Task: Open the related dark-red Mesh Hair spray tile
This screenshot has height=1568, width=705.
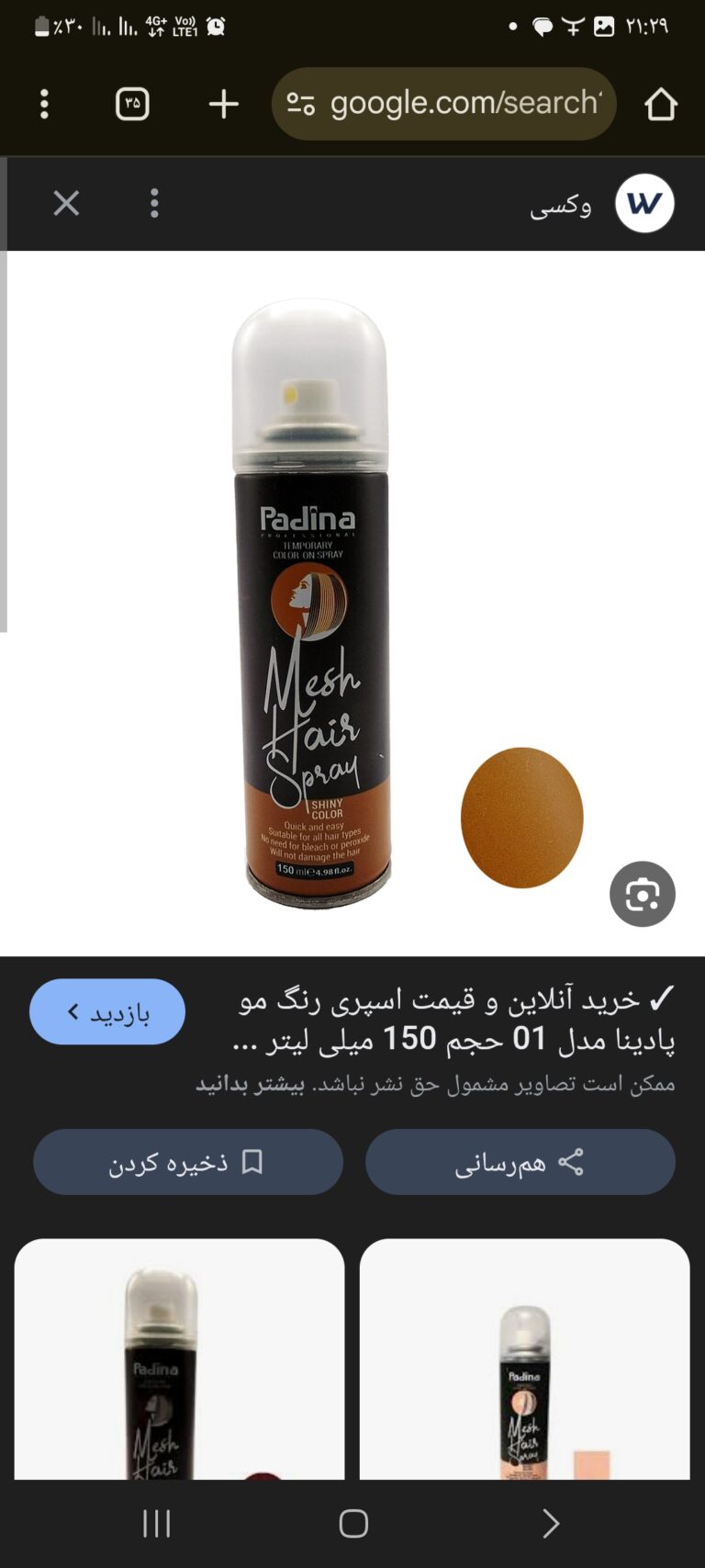Action: coord(180,1359)
